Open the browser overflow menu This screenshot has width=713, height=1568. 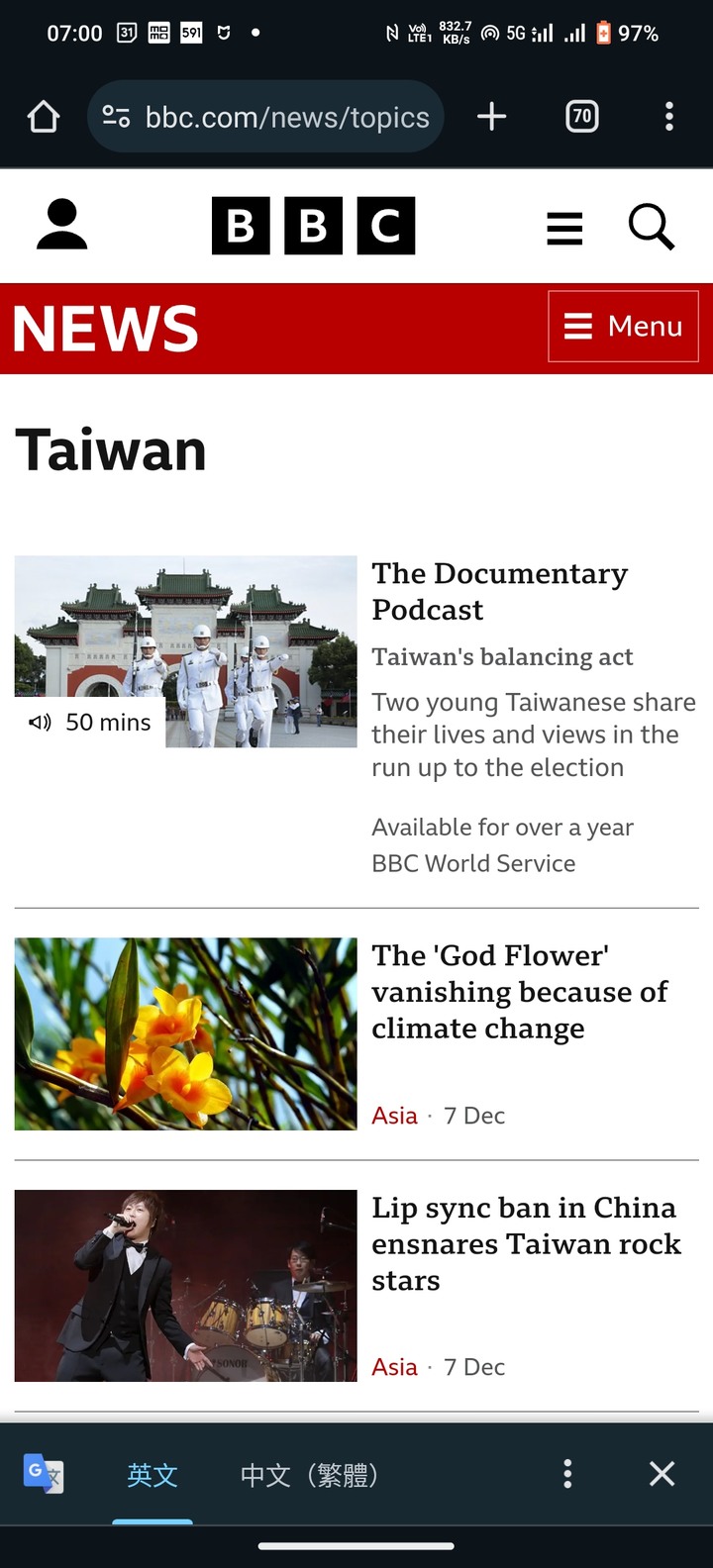(669, 117)
